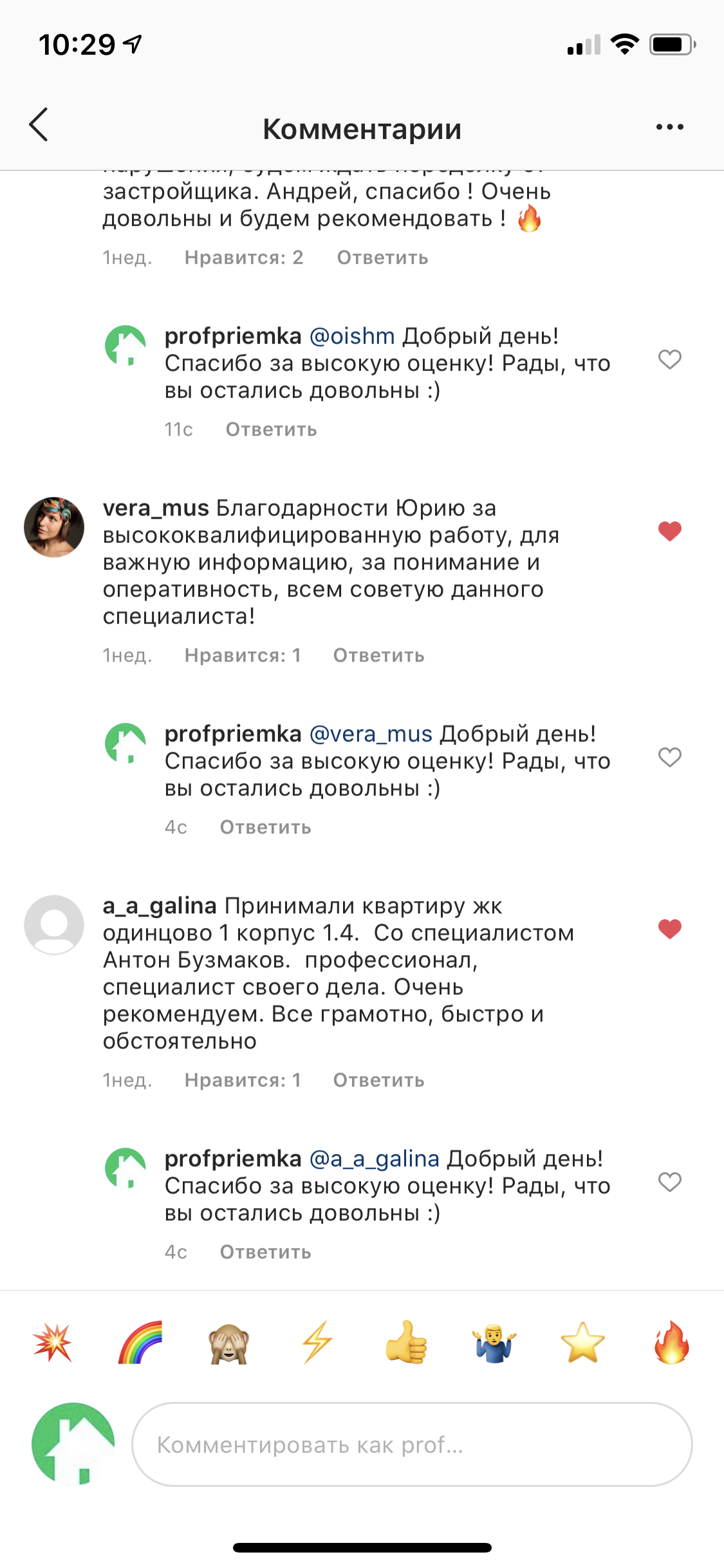This screenshot has width=724, height=1568.
Task: Like profpriemka's reply to @oishm
Action: [669, 359]
